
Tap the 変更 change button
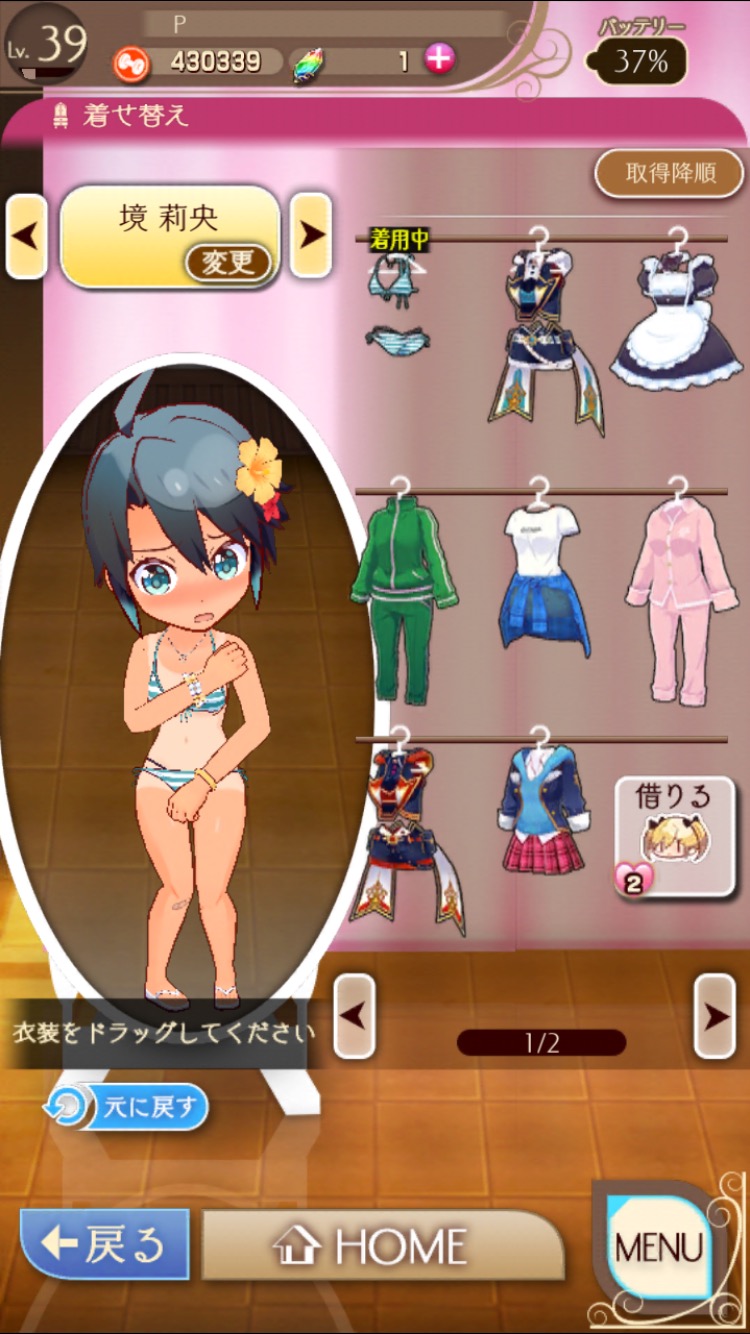pyautogui.click(x=228, y=263)
